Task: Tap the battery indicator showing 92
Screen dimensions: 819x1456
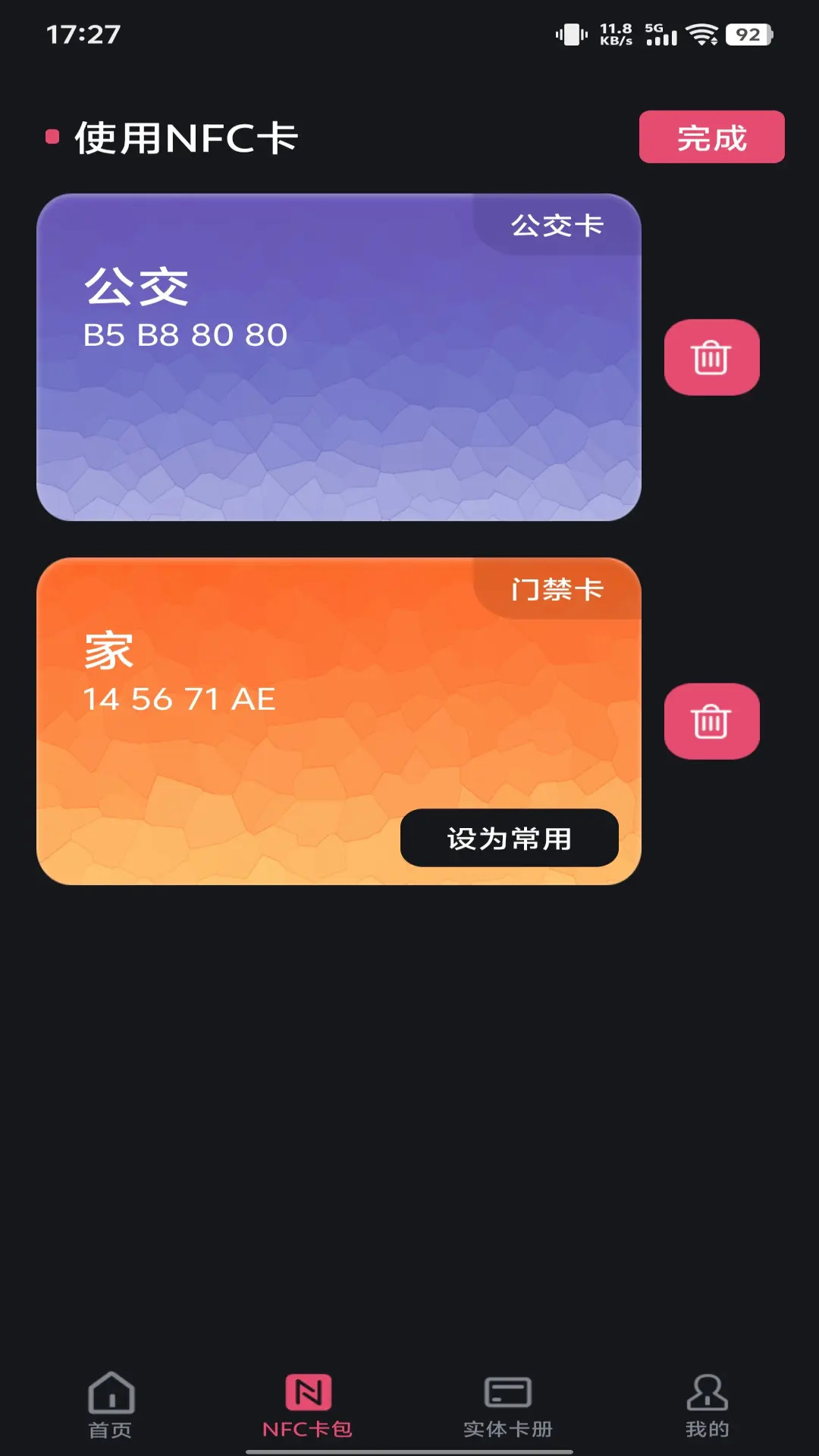Action: coord(748,32)
